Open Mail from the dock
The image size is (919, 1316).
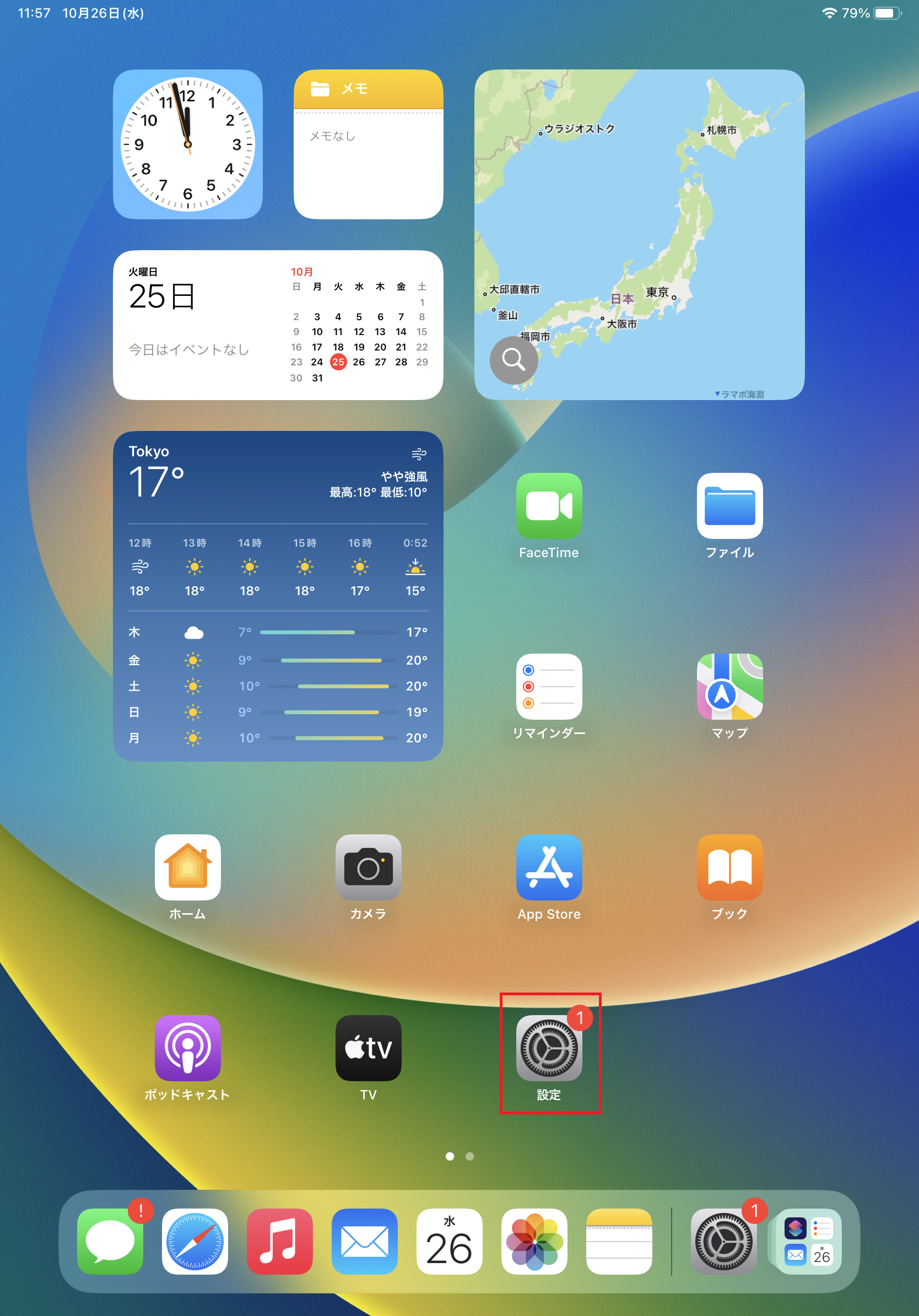[364, 1242]
